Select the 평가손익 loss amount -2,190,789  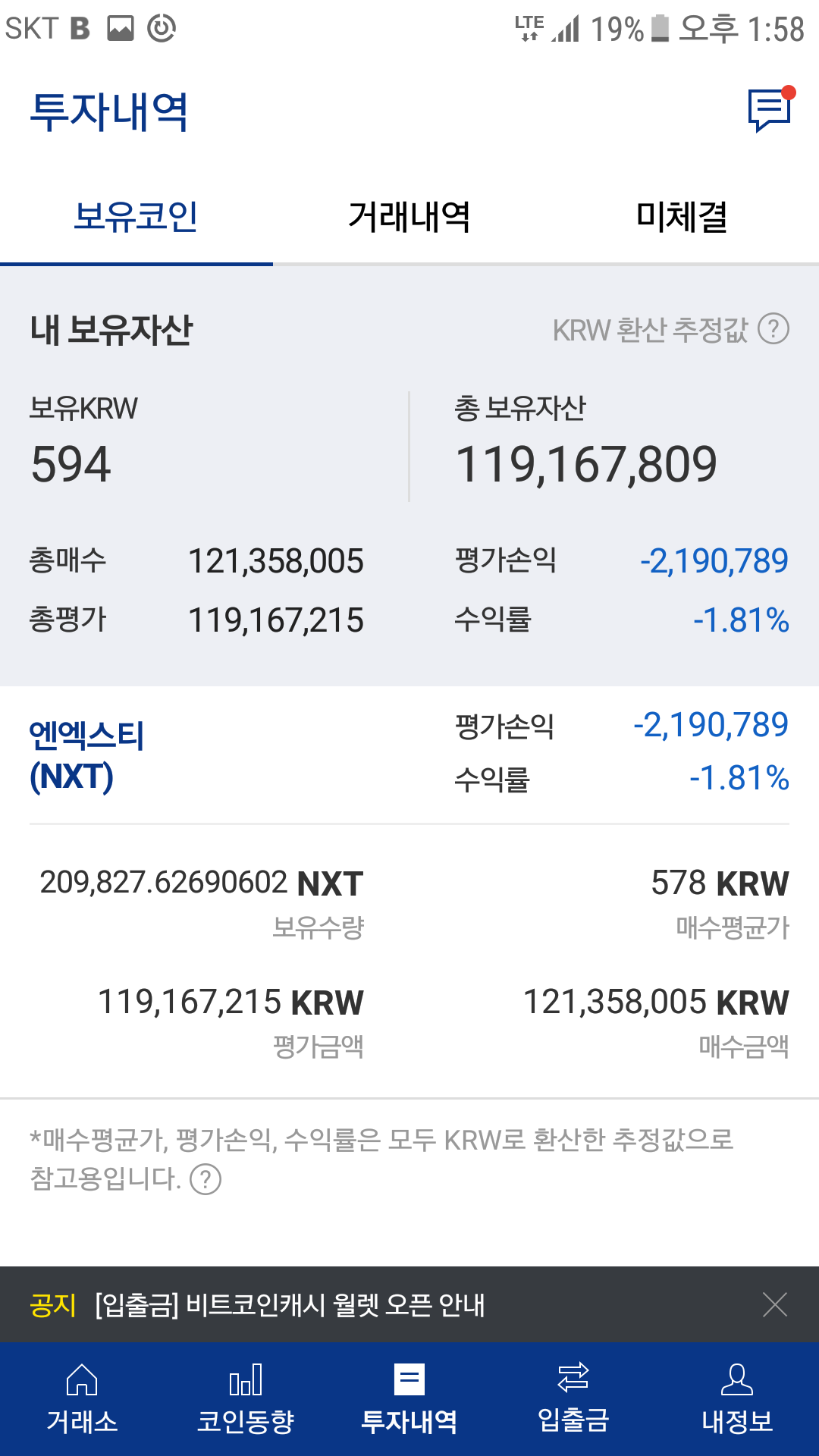coord(714,561)
